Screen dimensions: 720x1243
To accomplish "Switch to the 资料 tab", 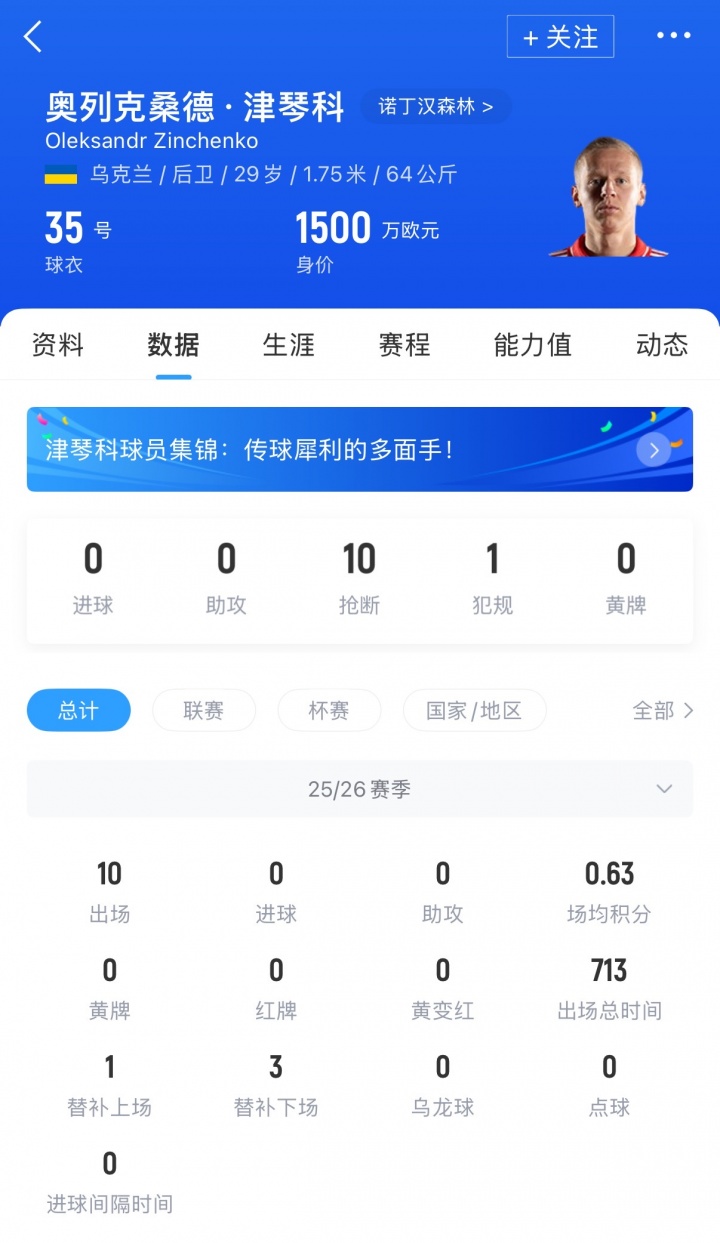I will click(x=58, y=345).
